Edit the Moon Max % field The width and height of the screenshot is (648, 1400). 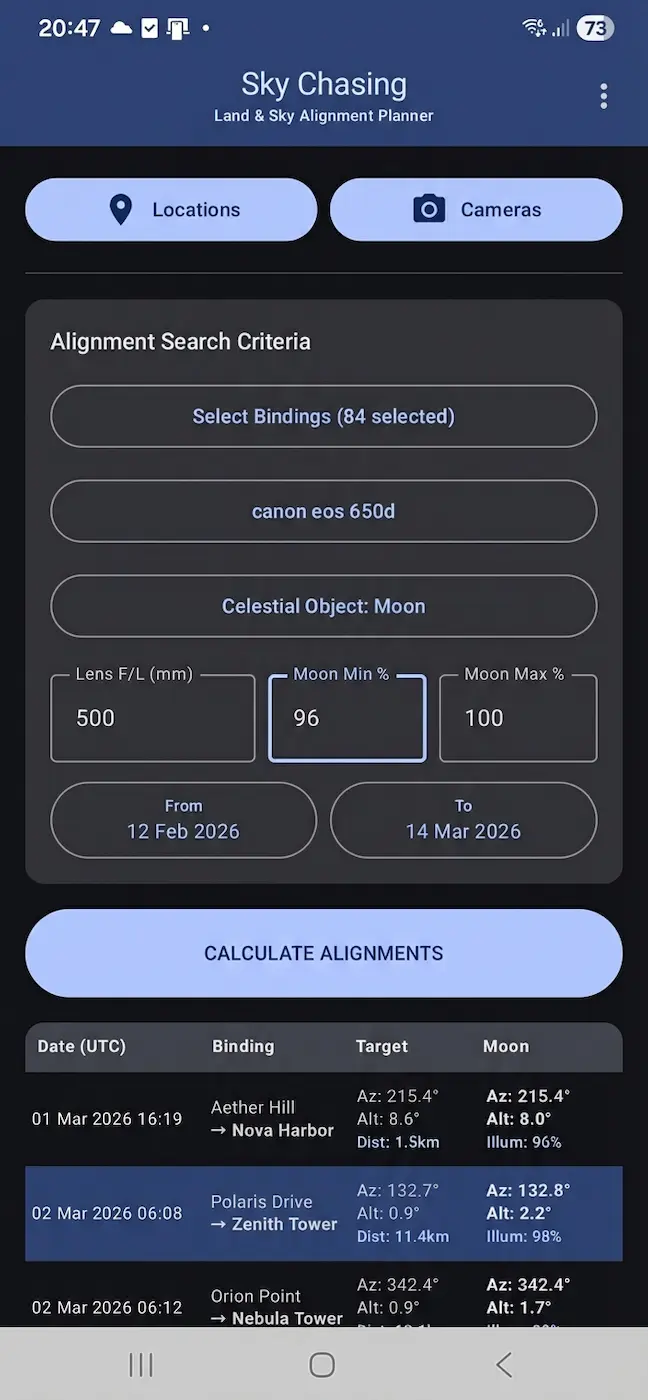point(517,718)
